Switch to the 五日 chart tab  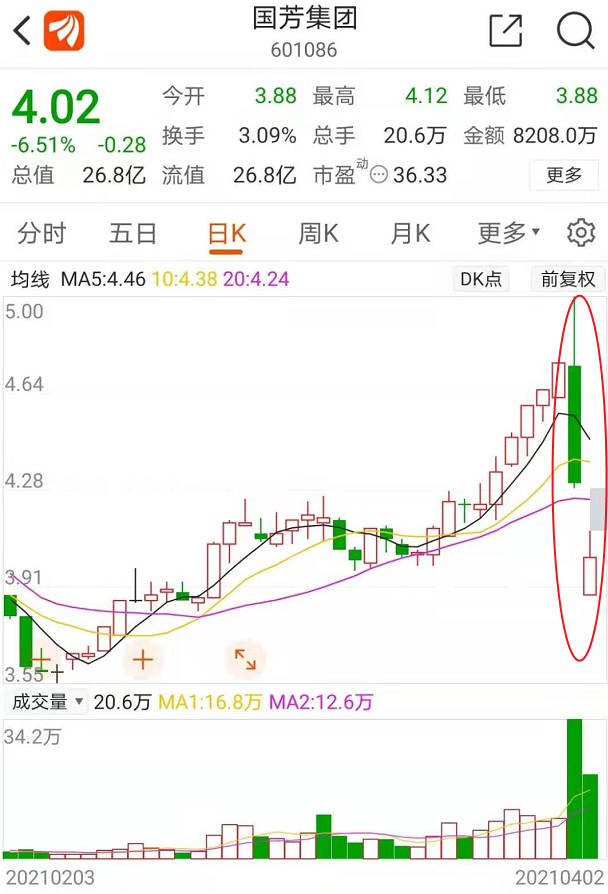point(133,234)
